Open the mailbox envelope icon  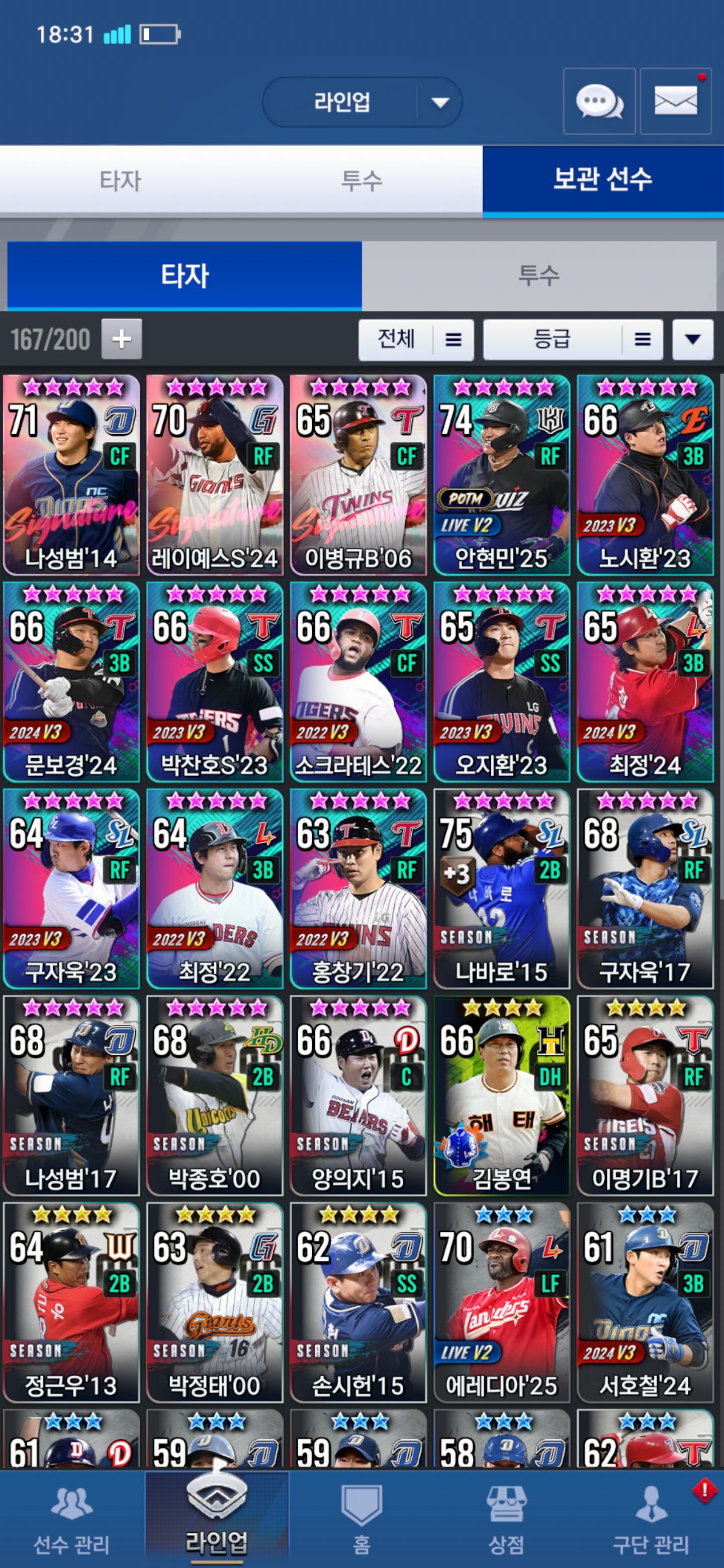pos(675,101)
